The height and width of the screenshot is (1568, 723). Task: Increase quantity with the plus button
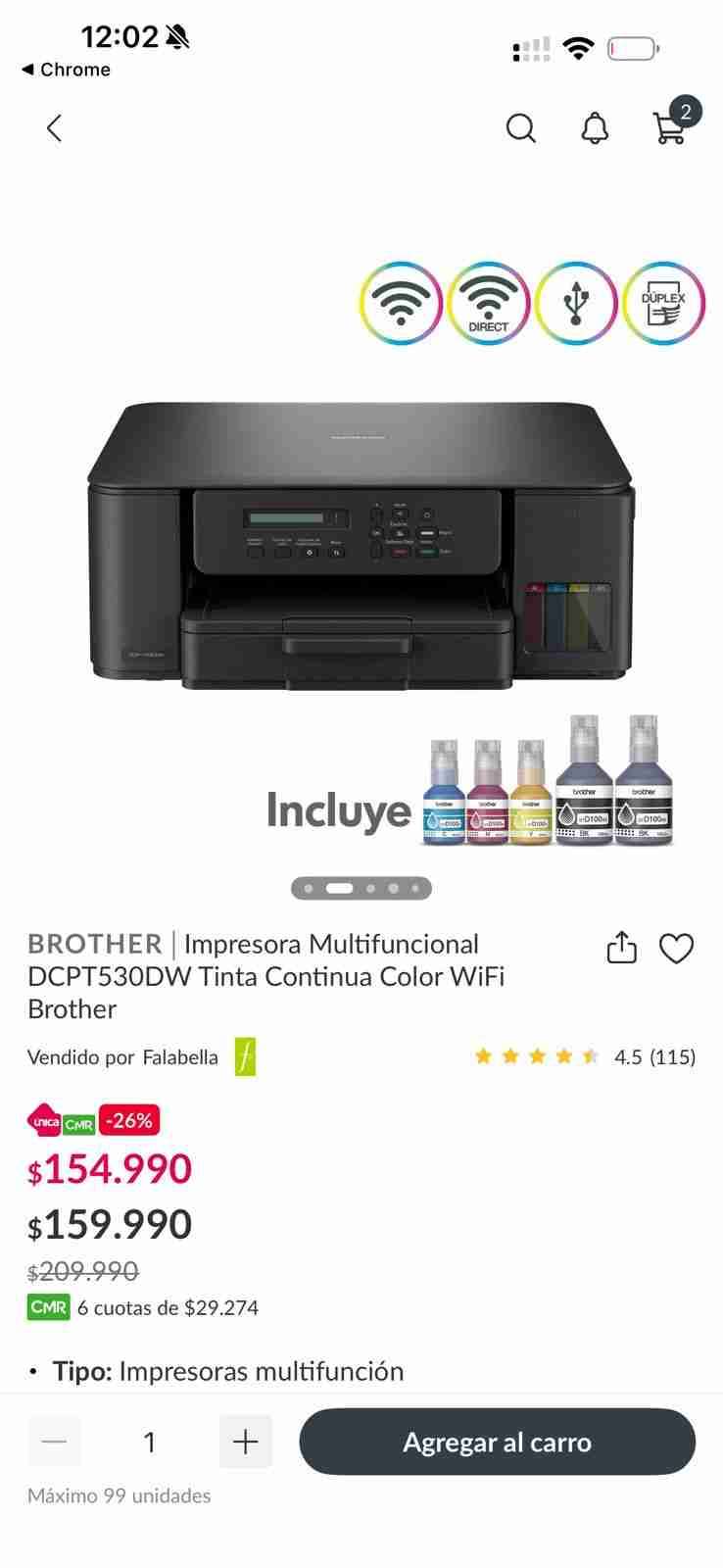[246, 1441]
